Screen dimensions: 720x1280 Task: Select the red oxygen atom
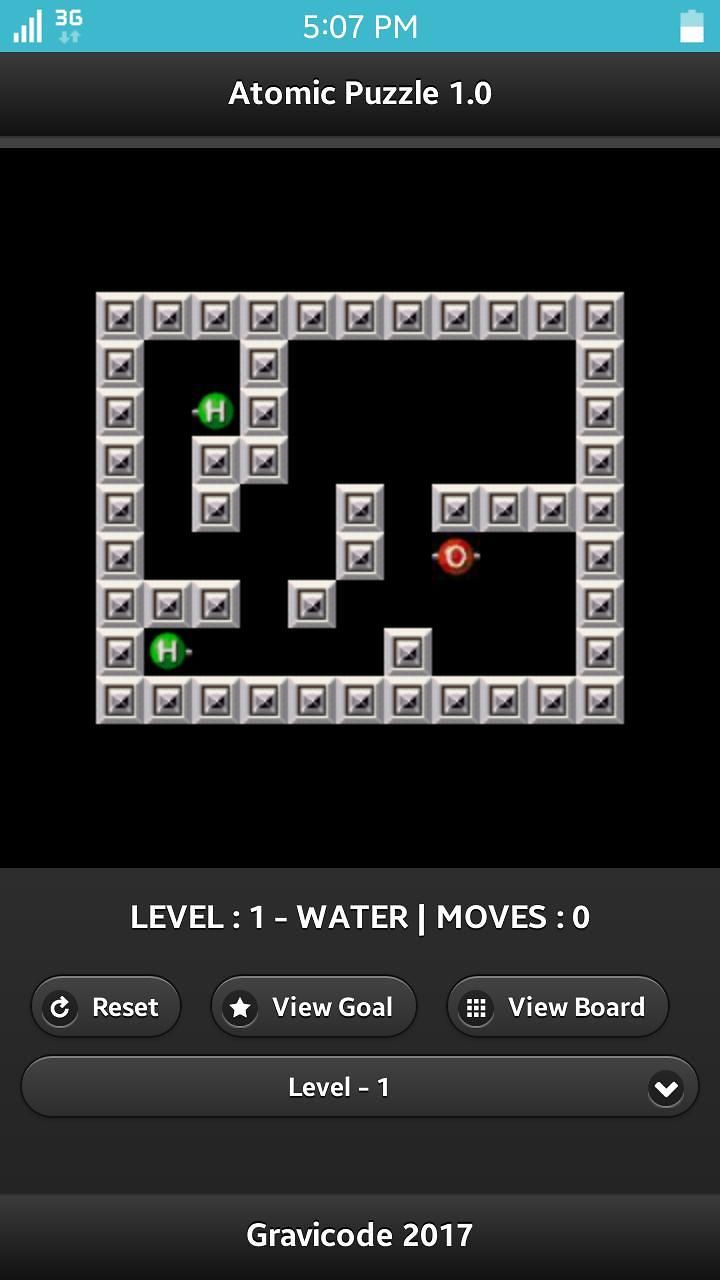click(455, 556)
